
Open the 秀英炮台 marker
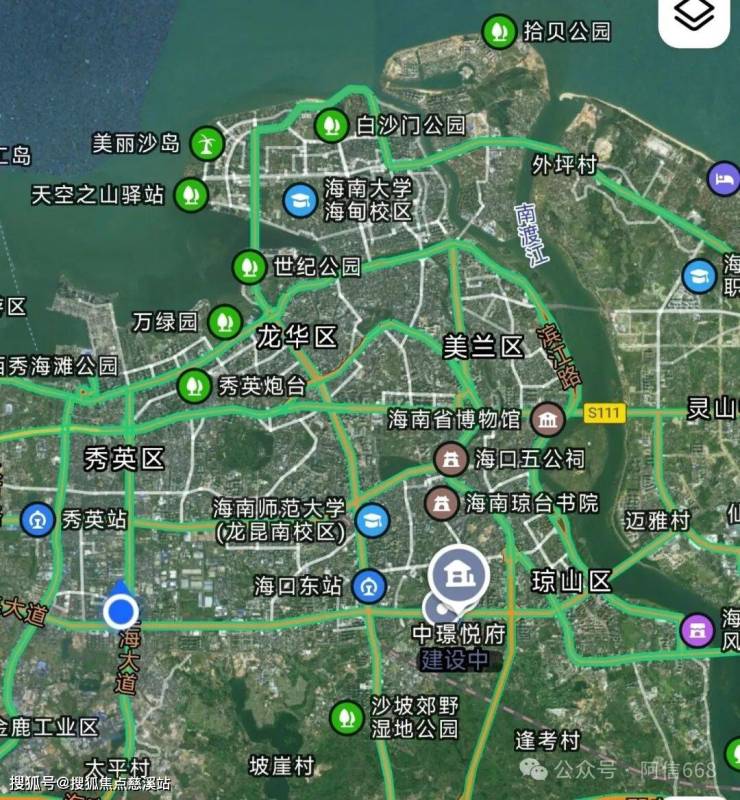tap(194, 384)
